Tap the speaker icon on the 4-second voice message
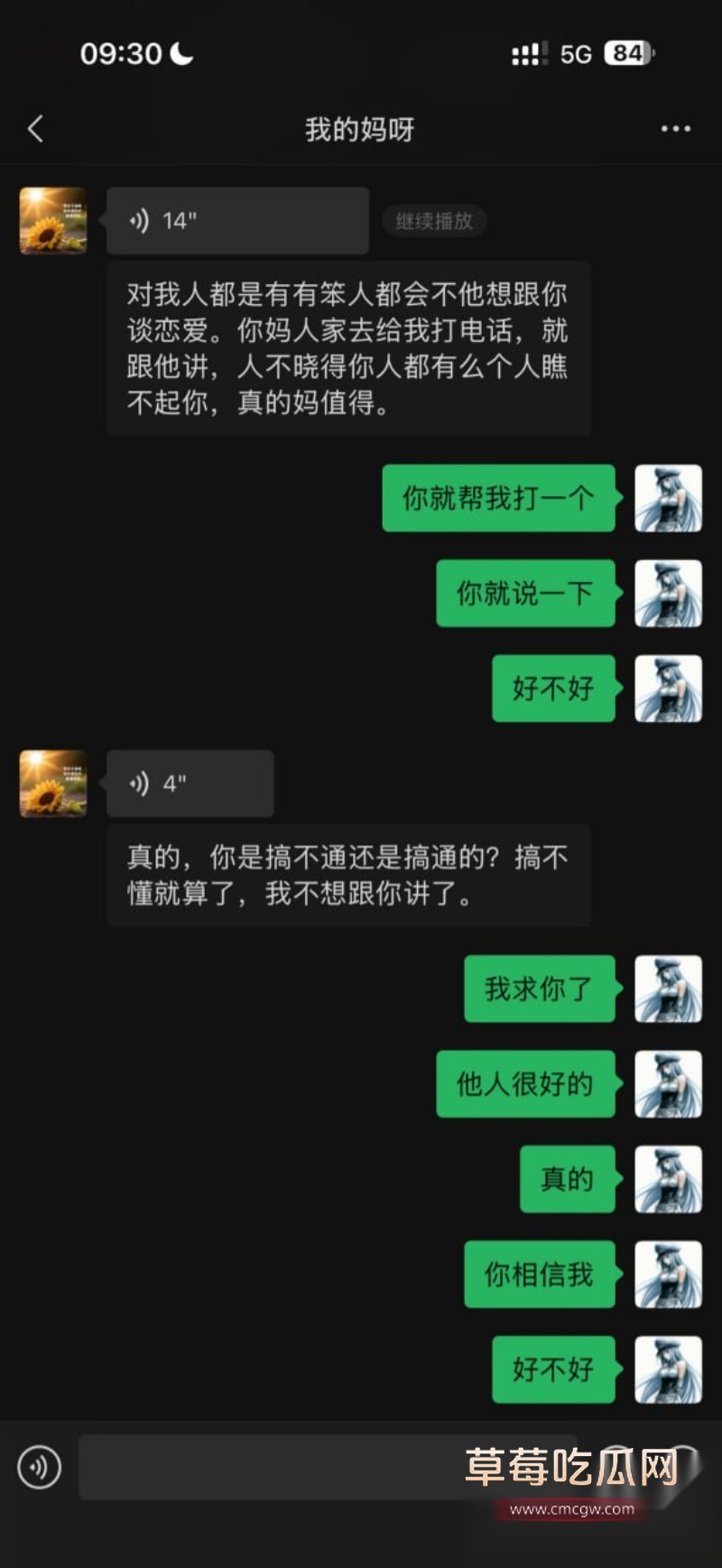Image resolution: width=722 pixels, height=1568 pixels. [x=138, y=783]
